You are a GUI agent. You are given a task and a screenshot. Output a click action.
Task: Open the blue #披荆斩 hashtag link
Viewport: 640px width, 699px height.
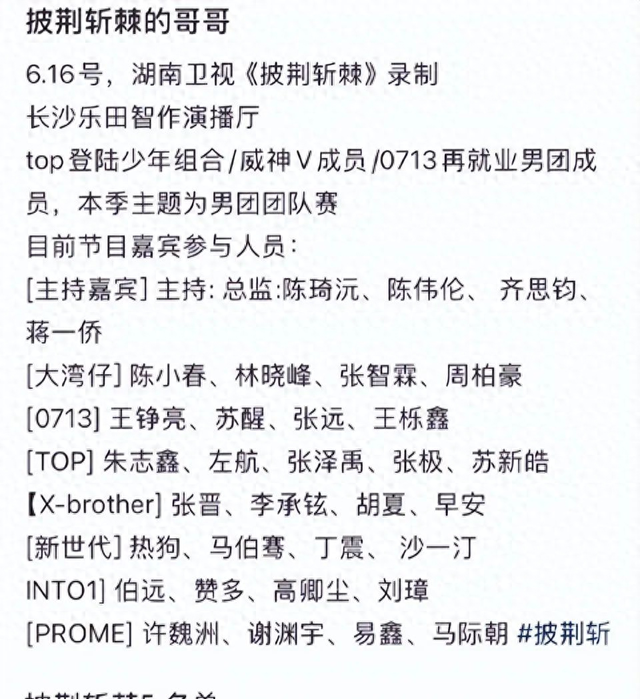[x=563, y=632]
